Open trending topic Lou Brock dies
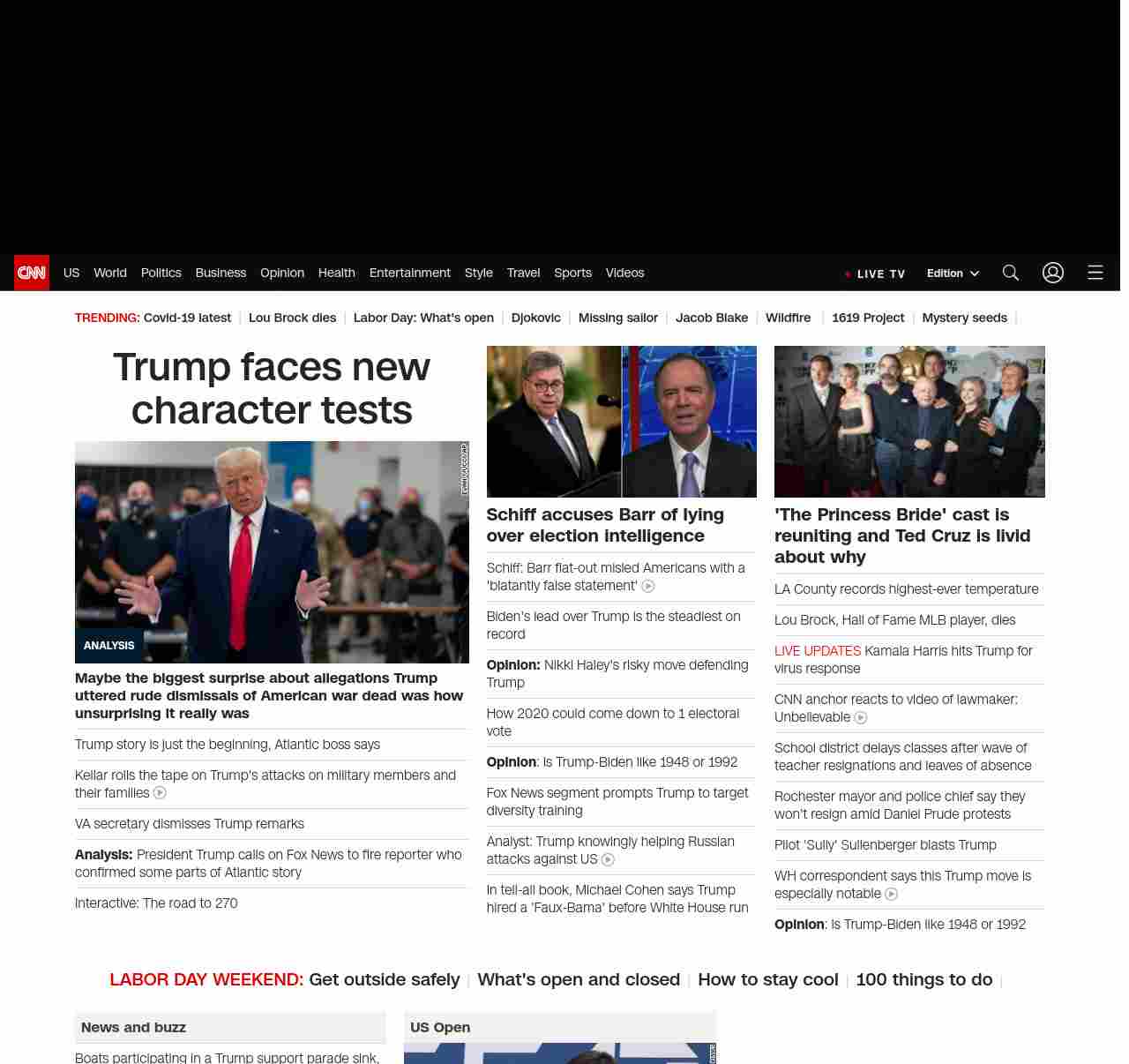Viewport: 1129px width, 1064px height. 292,318
